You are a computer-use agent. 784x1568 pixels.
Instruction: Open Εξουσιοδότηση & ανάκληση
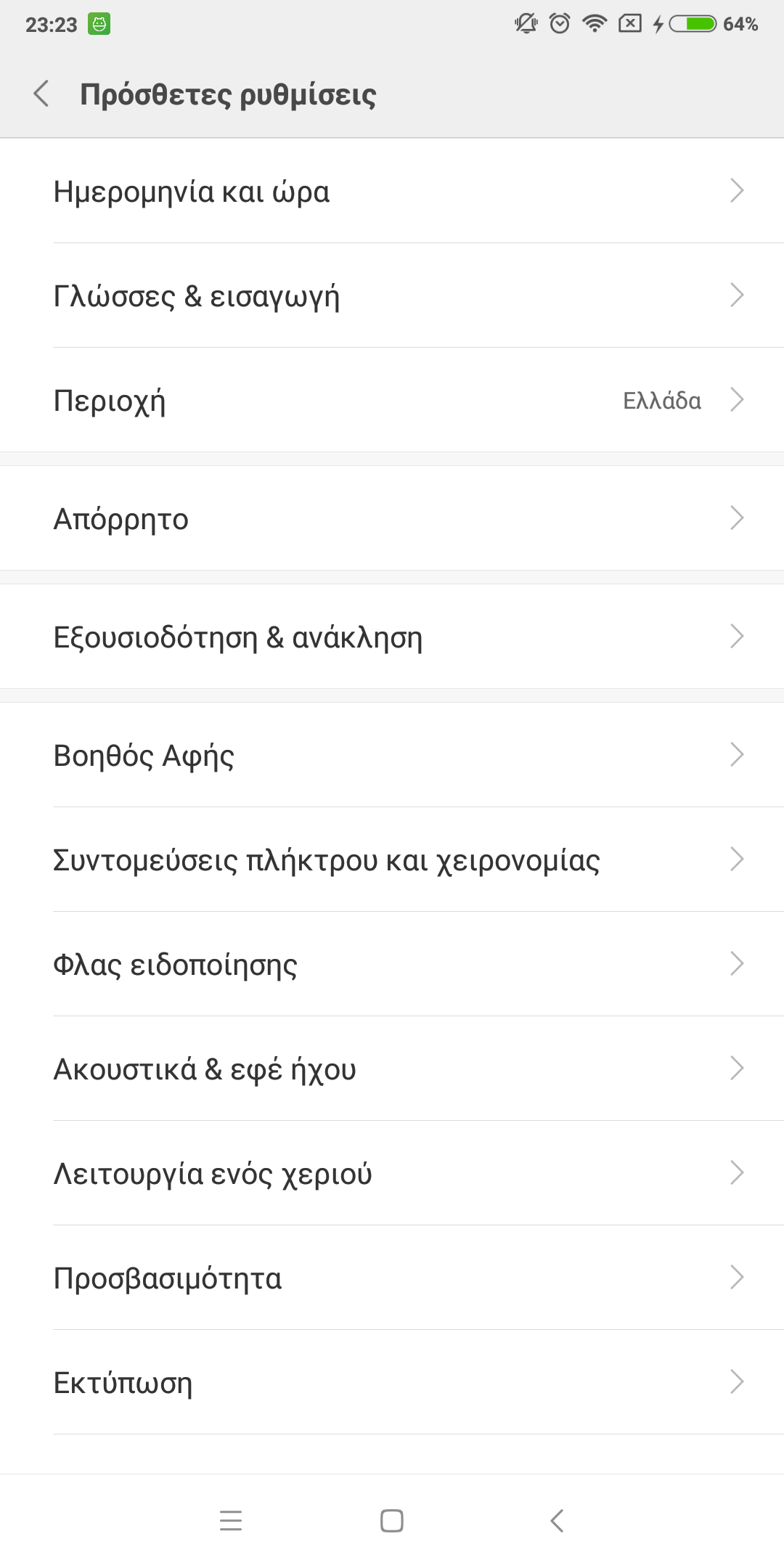coord(392,637)
